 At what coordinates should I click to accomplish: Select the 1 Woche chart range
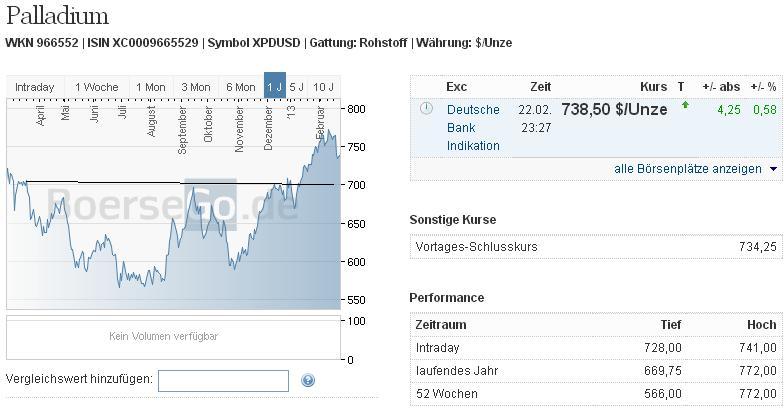tap(96, 87)
